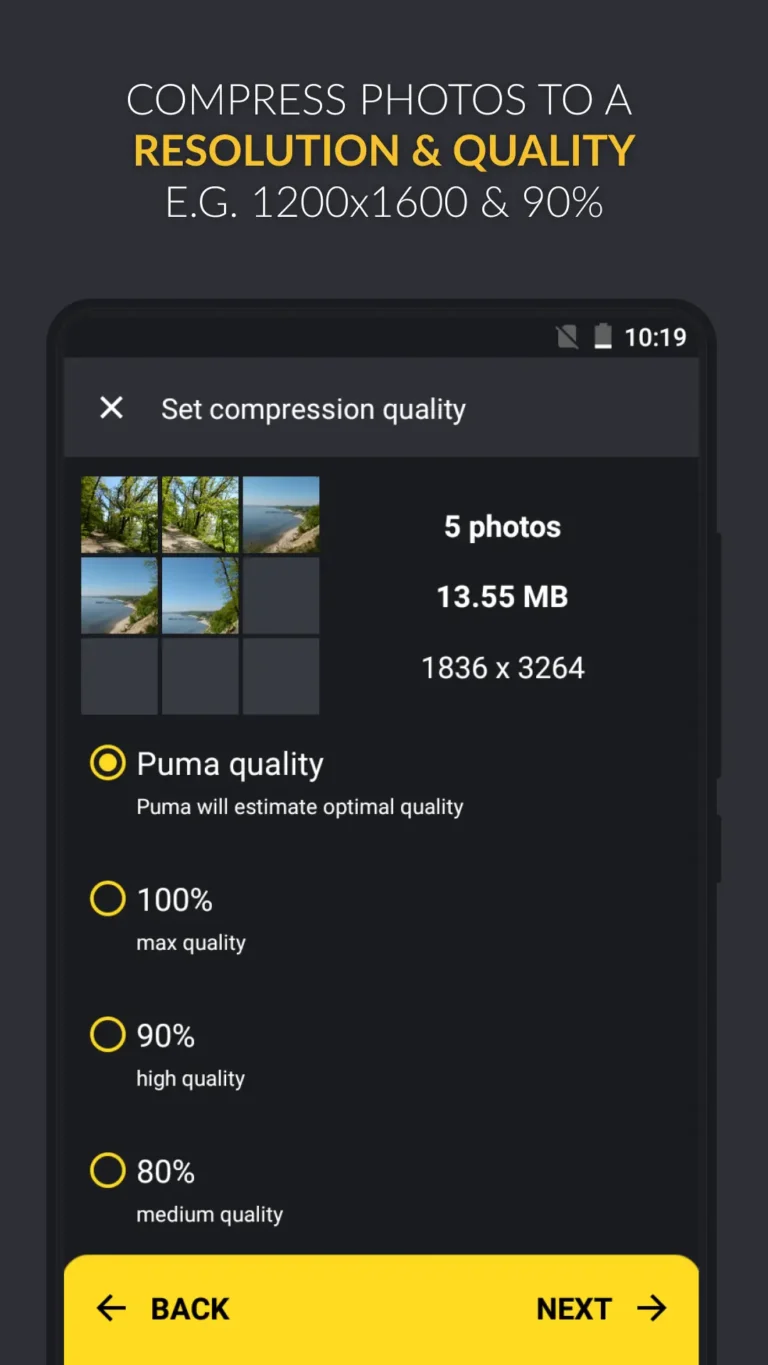
Task: Click the Puma quality description text
Action: (300, 807)
